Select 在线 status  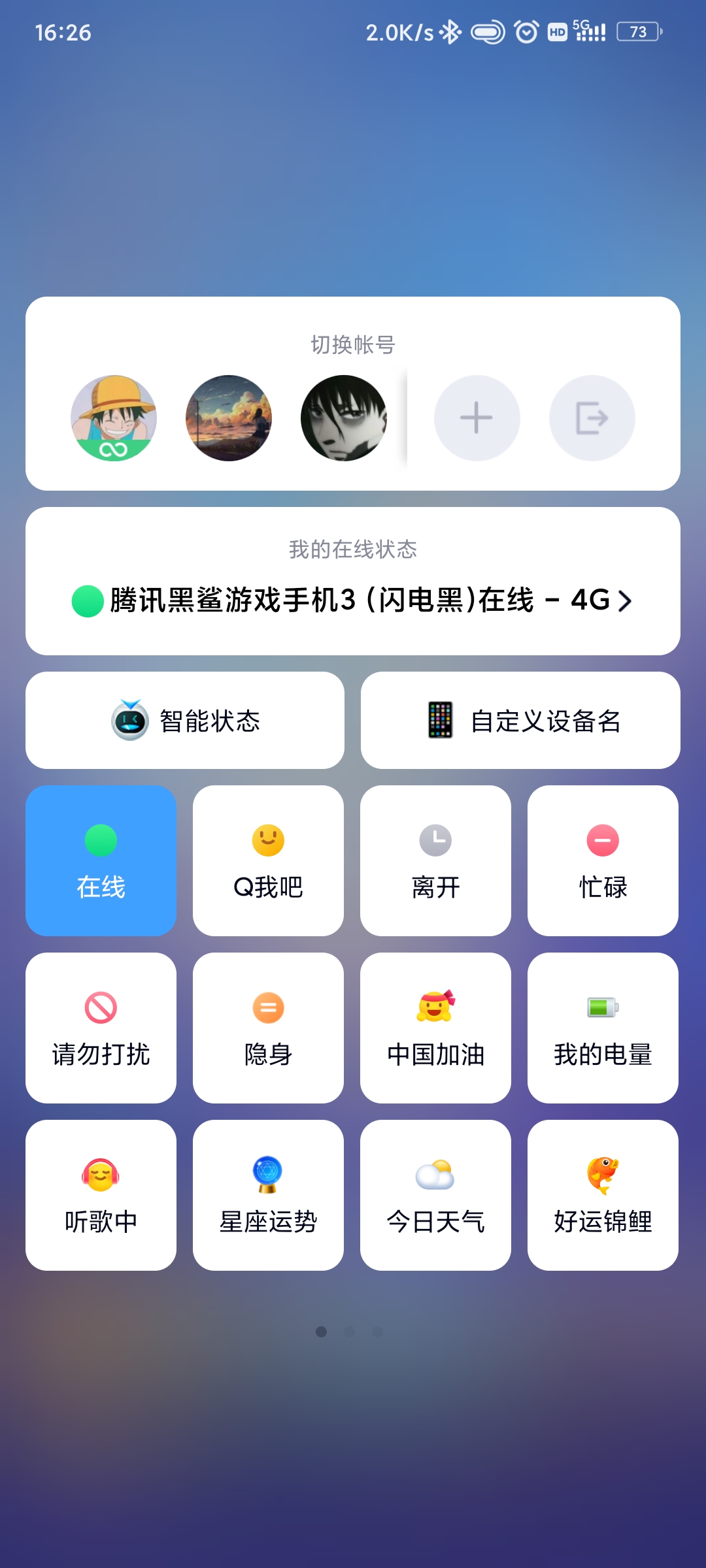(101, 860)
